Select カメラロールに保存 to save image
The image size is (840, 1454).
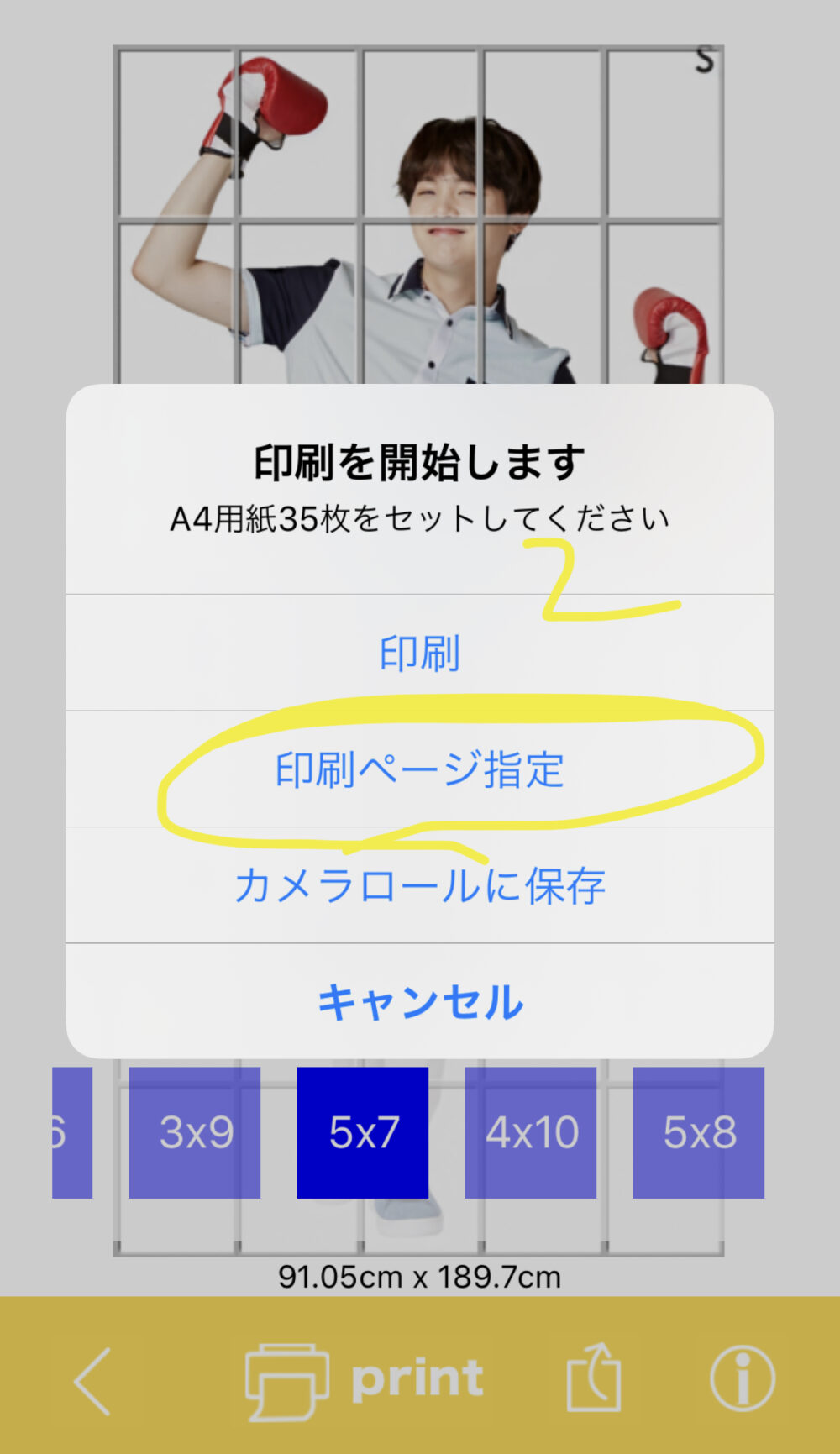click(419, 885)
